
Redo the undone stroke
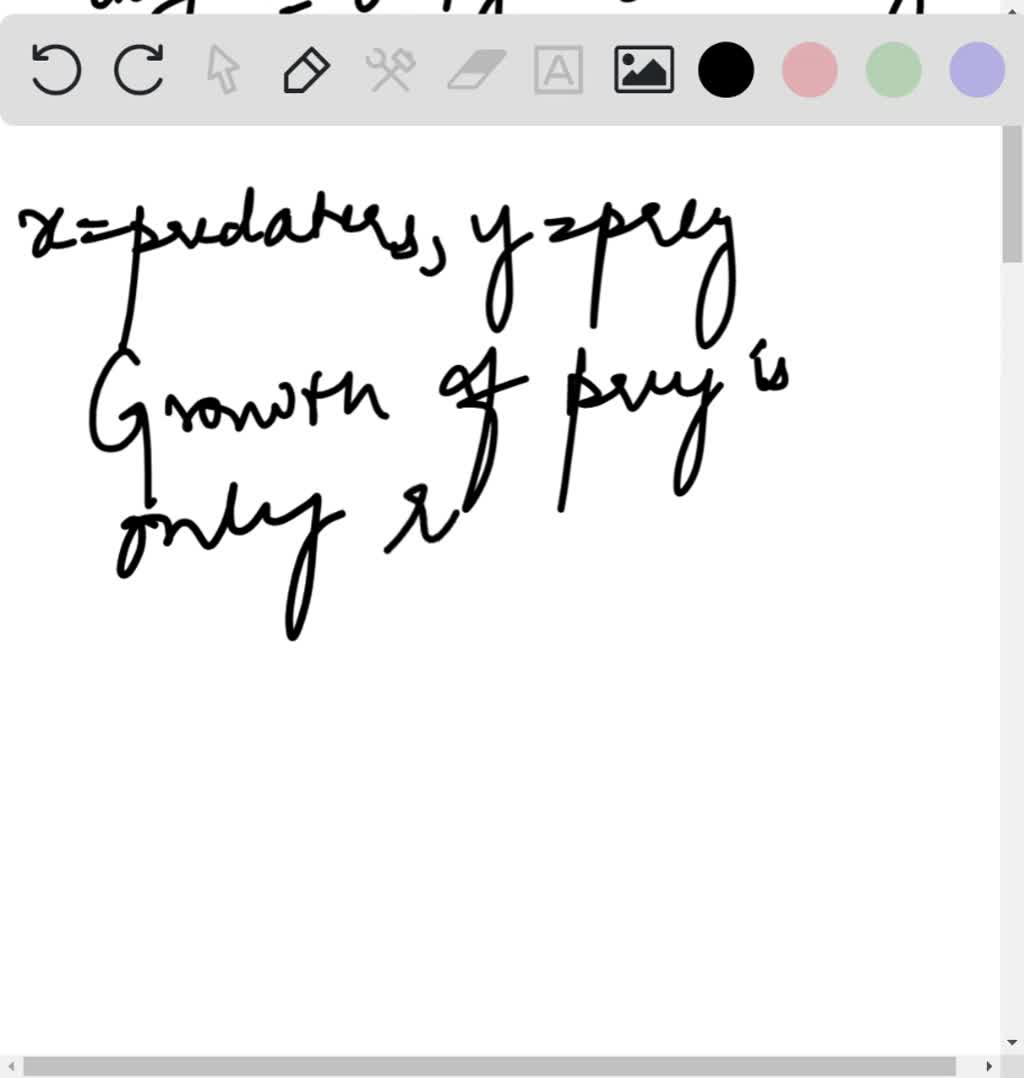click(x=139, y=70)
